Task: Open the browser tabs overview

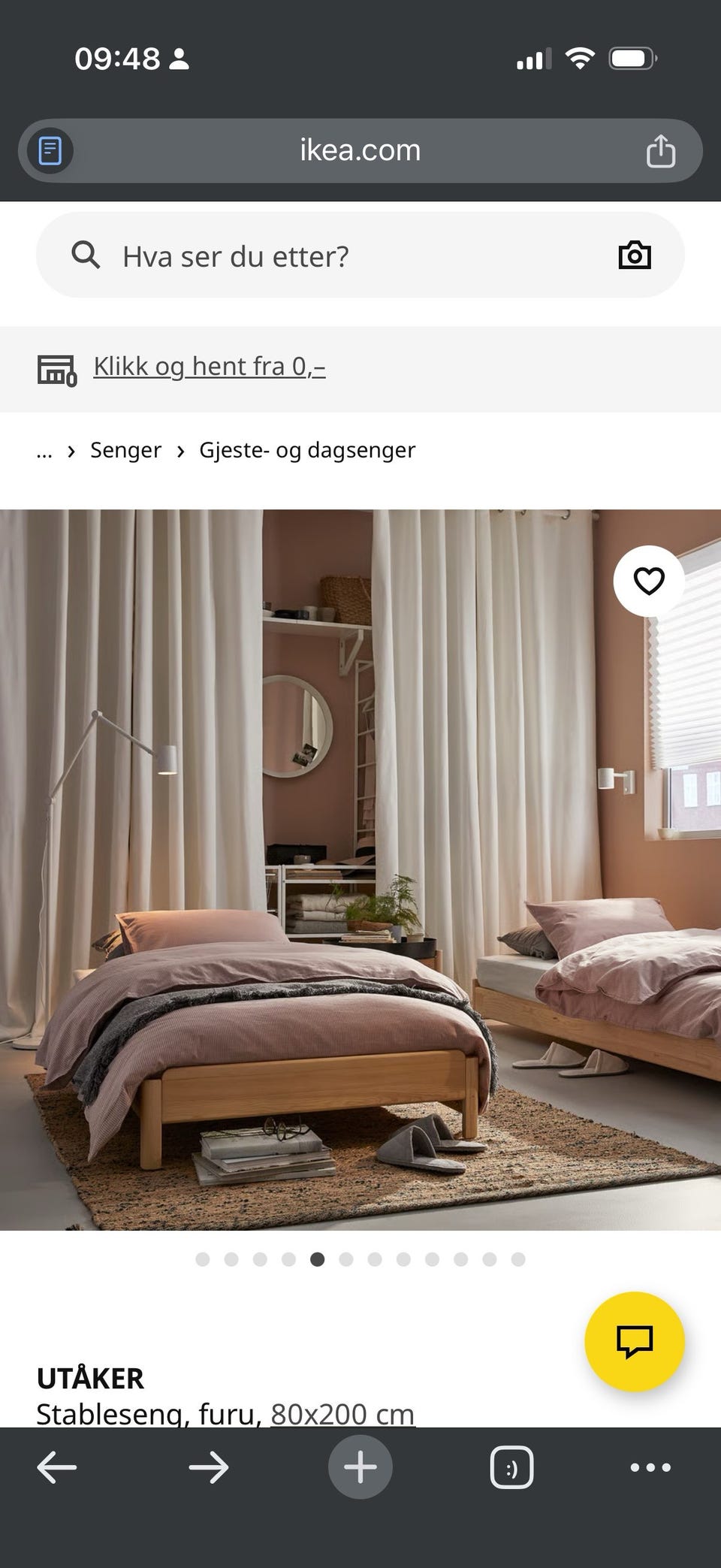Action: [x=511, y=1468]
